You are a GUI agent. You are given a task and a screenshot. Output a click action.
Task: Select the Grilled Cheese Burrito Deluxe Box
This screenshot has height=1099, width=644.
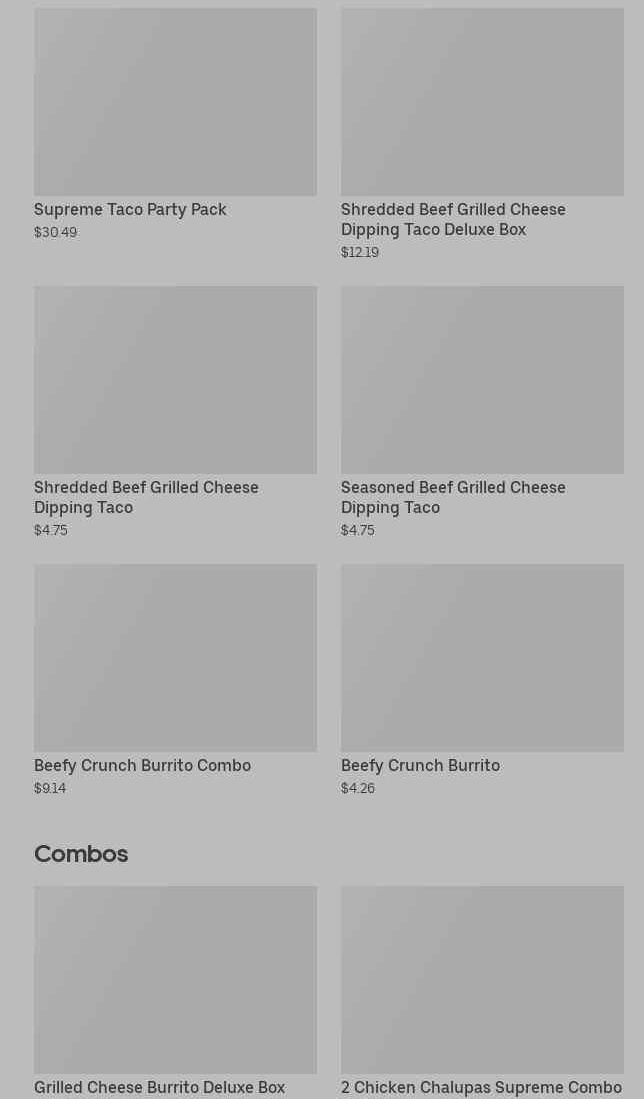[175, 991]
